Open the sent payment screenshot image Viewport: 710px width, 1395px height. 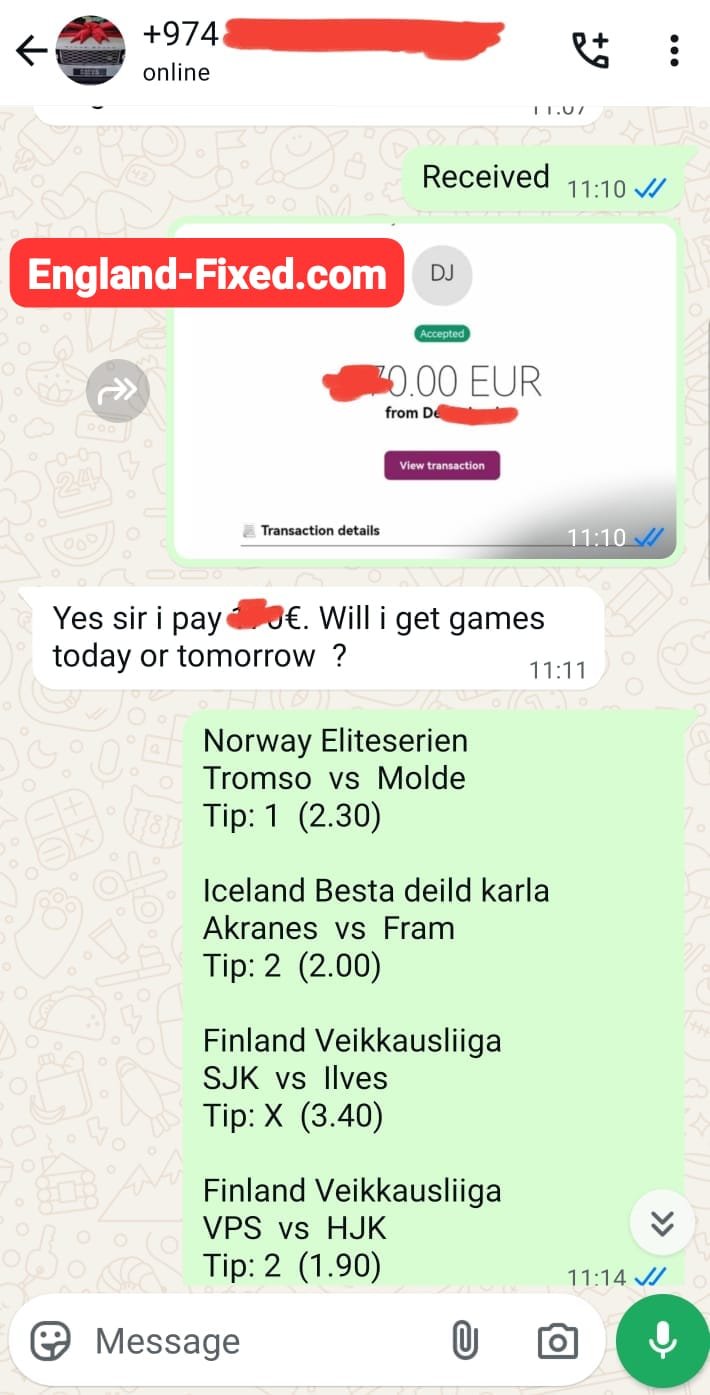427,390
